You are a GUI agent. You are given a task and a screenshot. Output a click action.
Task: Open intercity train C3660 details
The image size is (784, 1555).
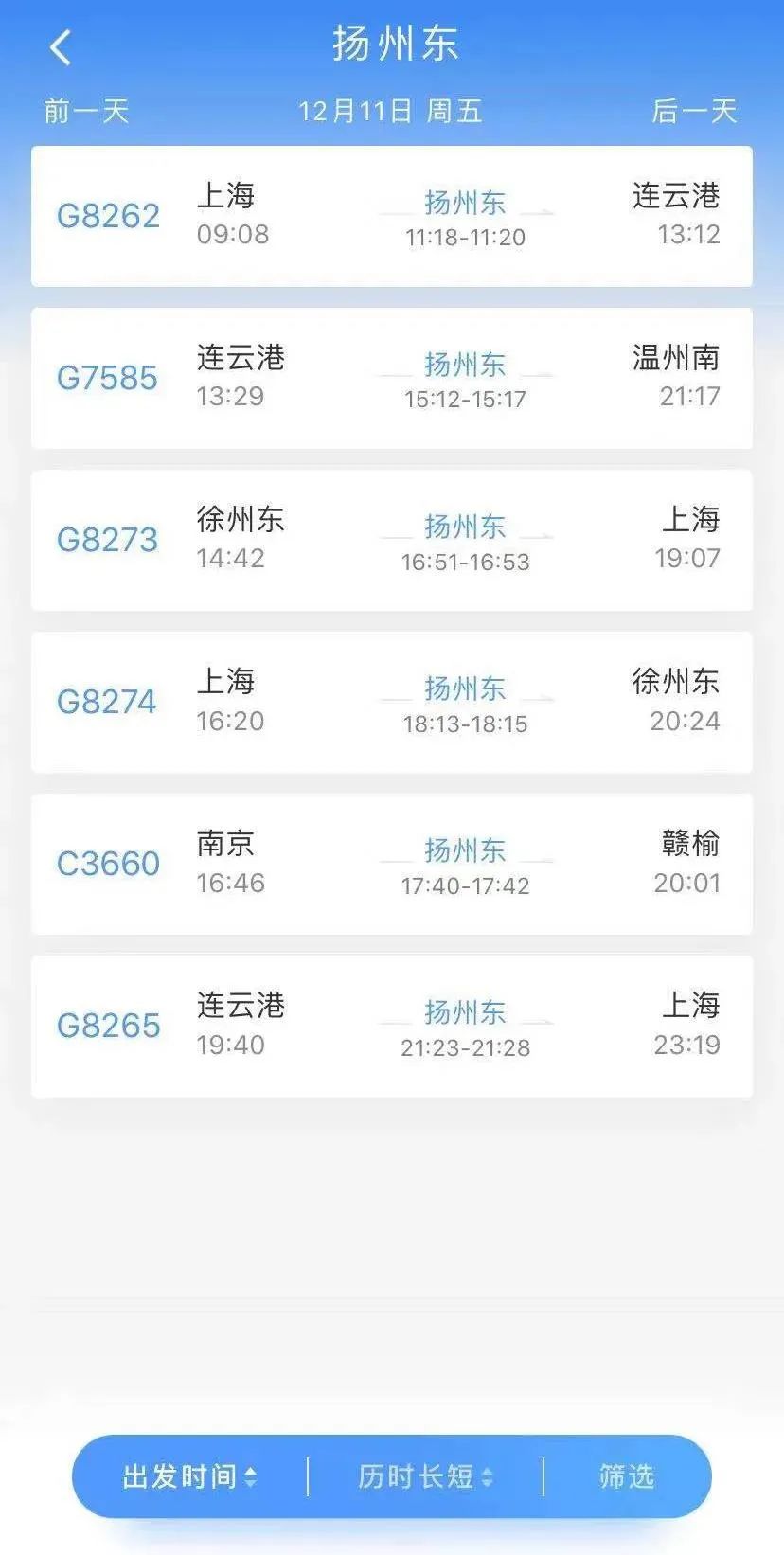point(391,864)
